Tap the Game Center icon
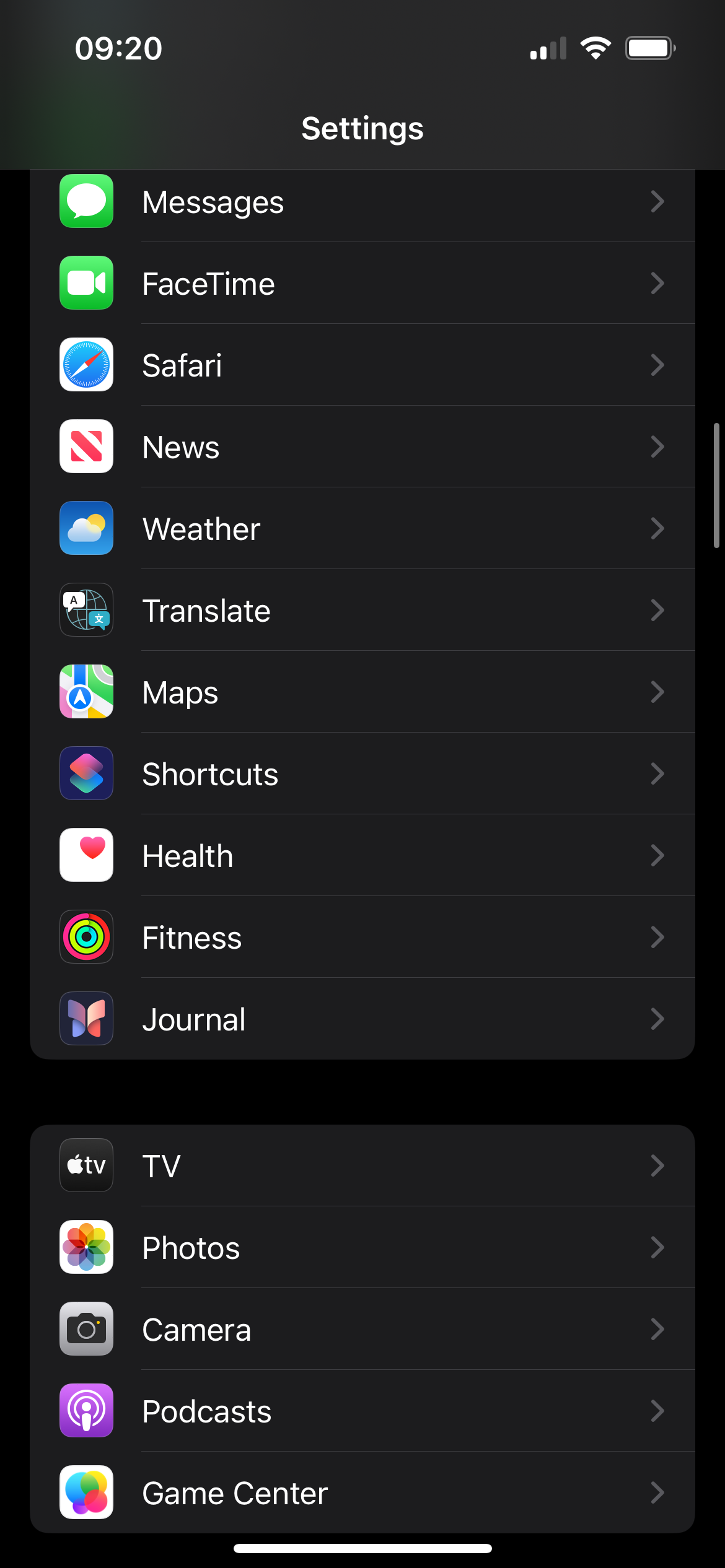Screen dimensions: 725x1568 tap(86, 1492)
